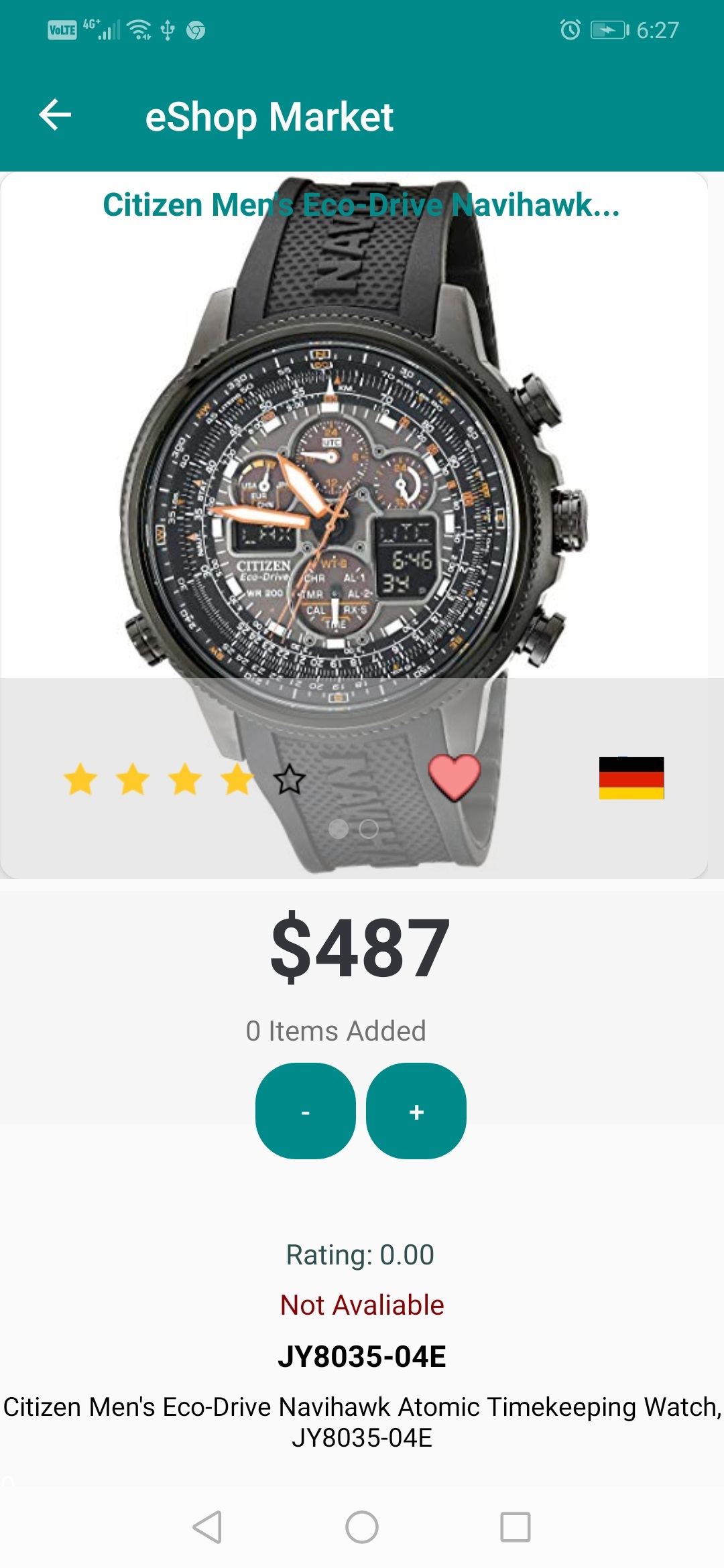Decrease item quantity with the minus button

coord(306,1111)
